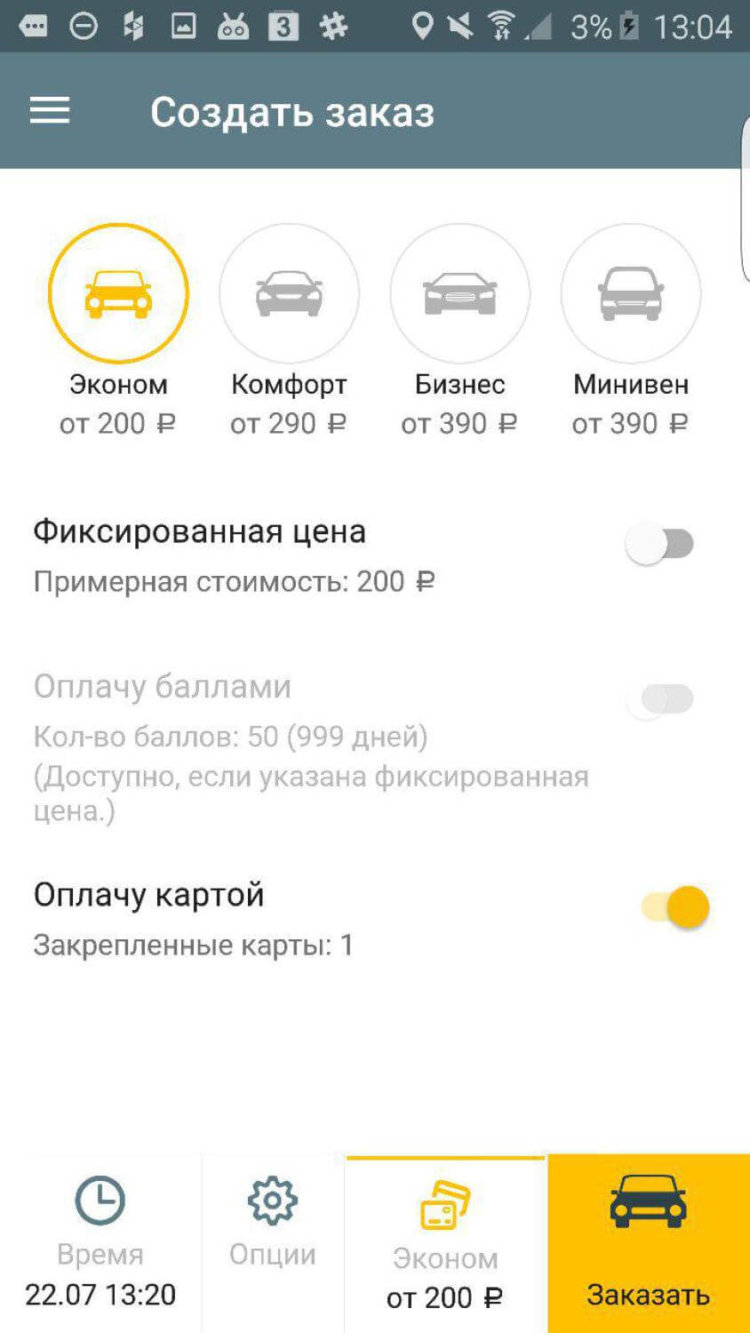The width and height of the screenshot is (750, 1333).
Task: Select the Эконом car class icon
Action: pos(117,291)
